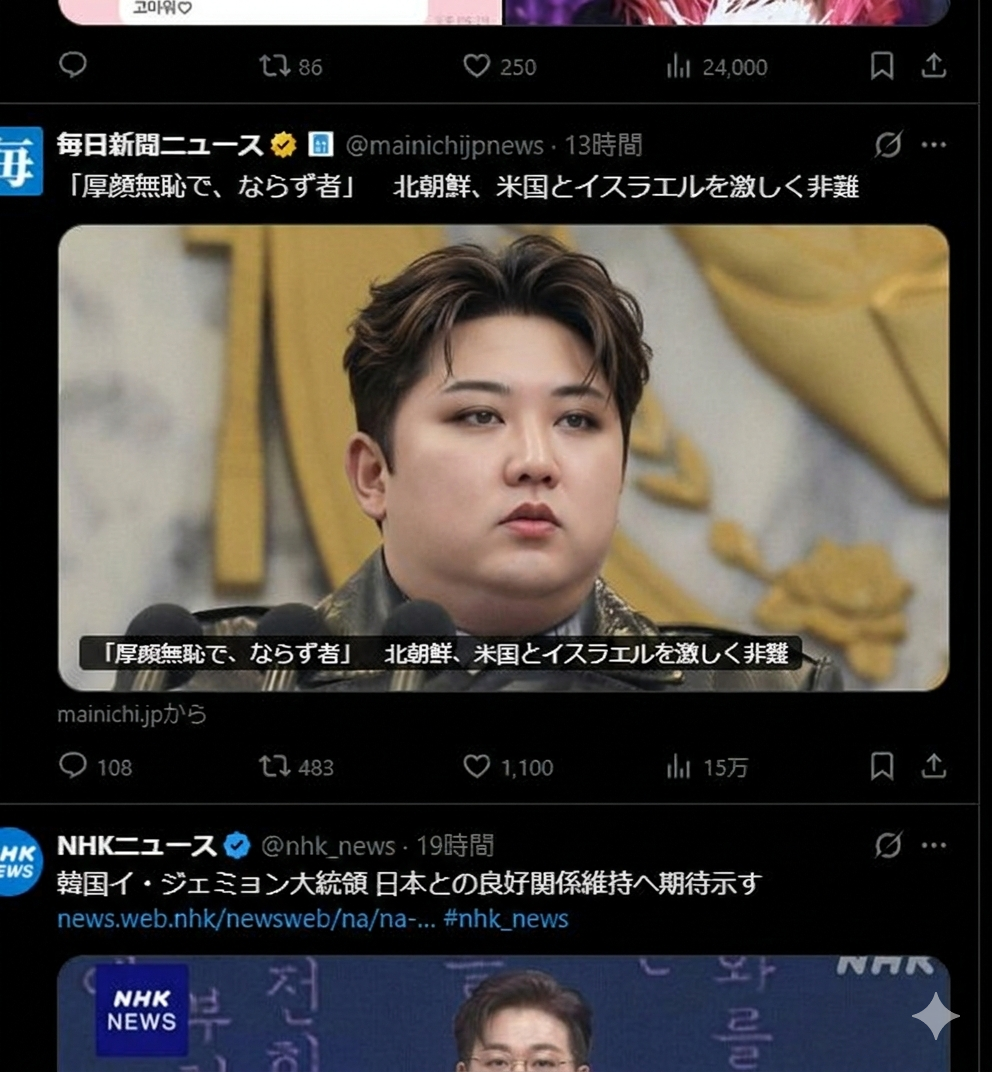The image size is (992, 1072).
Task: Repost the Mainichi post with 483 reposts
Action: pos(274,766)
